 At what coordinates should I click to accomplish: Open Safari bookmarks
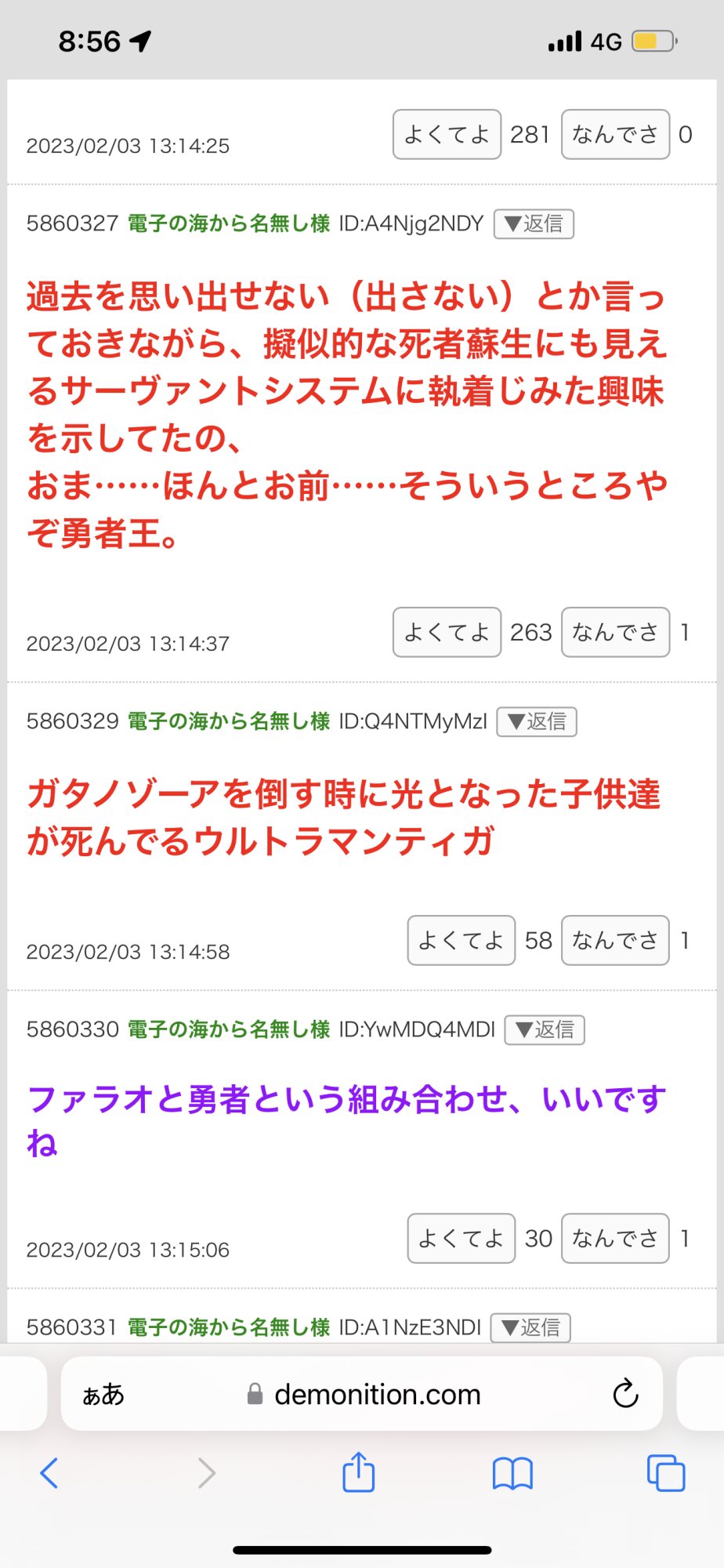pyautogui.click(x=512, y=1473)
